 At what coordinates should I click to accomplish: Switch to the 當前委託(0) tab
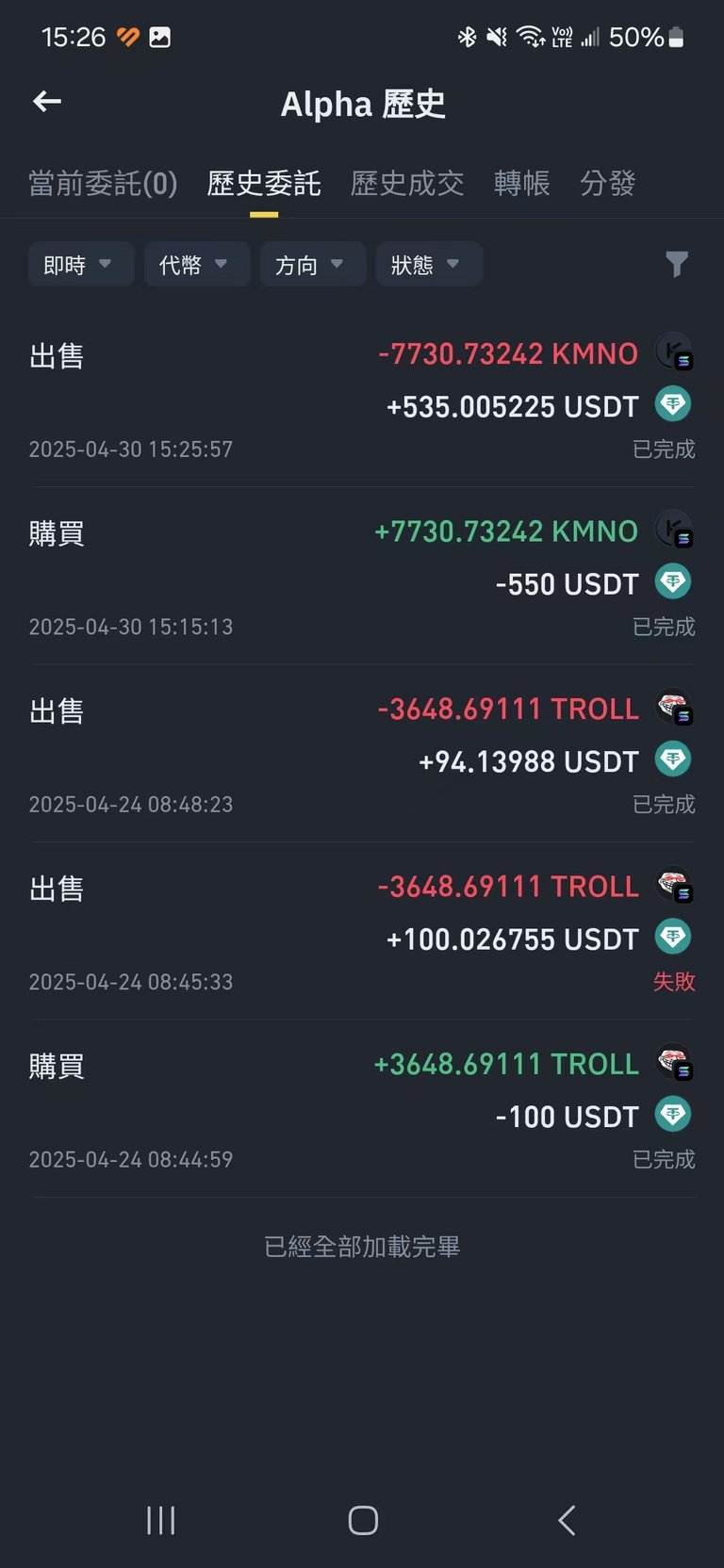pos(103,183)
